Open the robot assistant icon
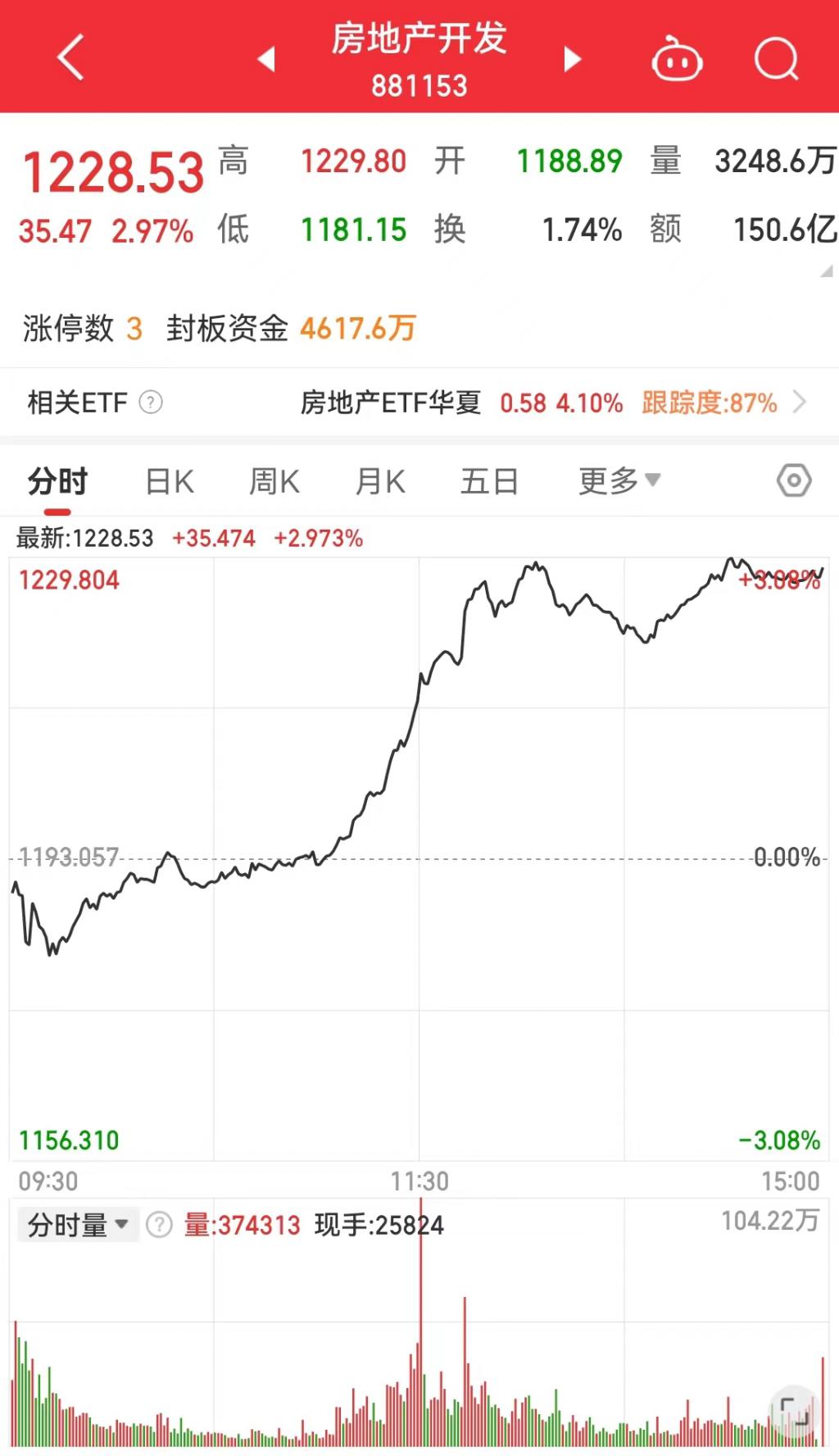The image size is (839, 1456). pos(676,59)
